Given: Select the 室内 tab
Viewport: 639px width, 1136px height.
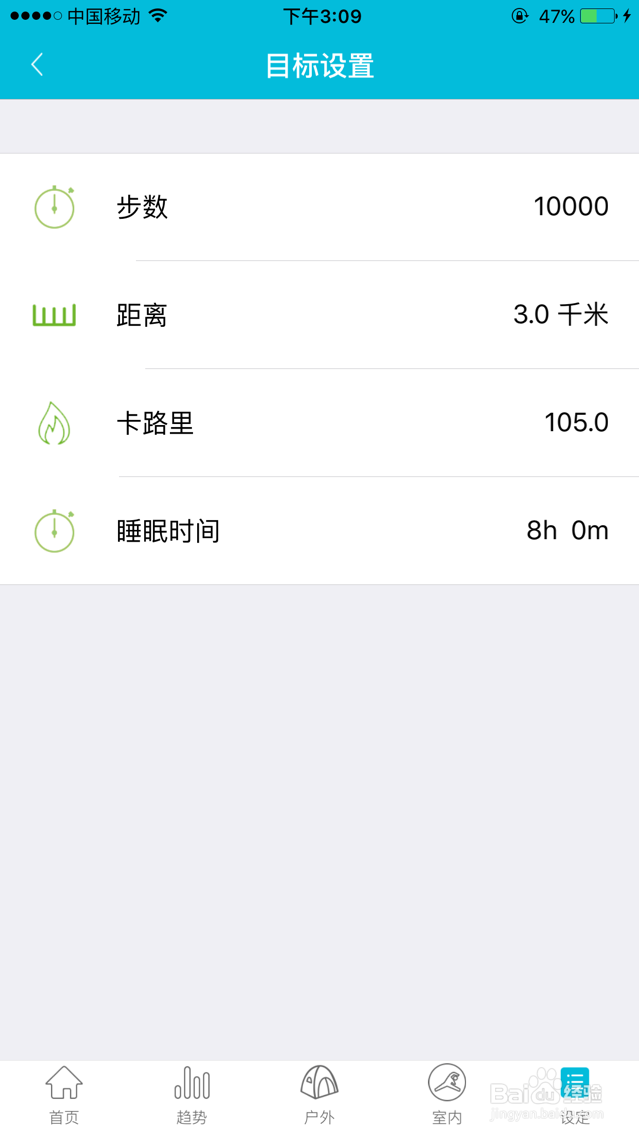Looking at the screenshot, I should (447, 1095).
